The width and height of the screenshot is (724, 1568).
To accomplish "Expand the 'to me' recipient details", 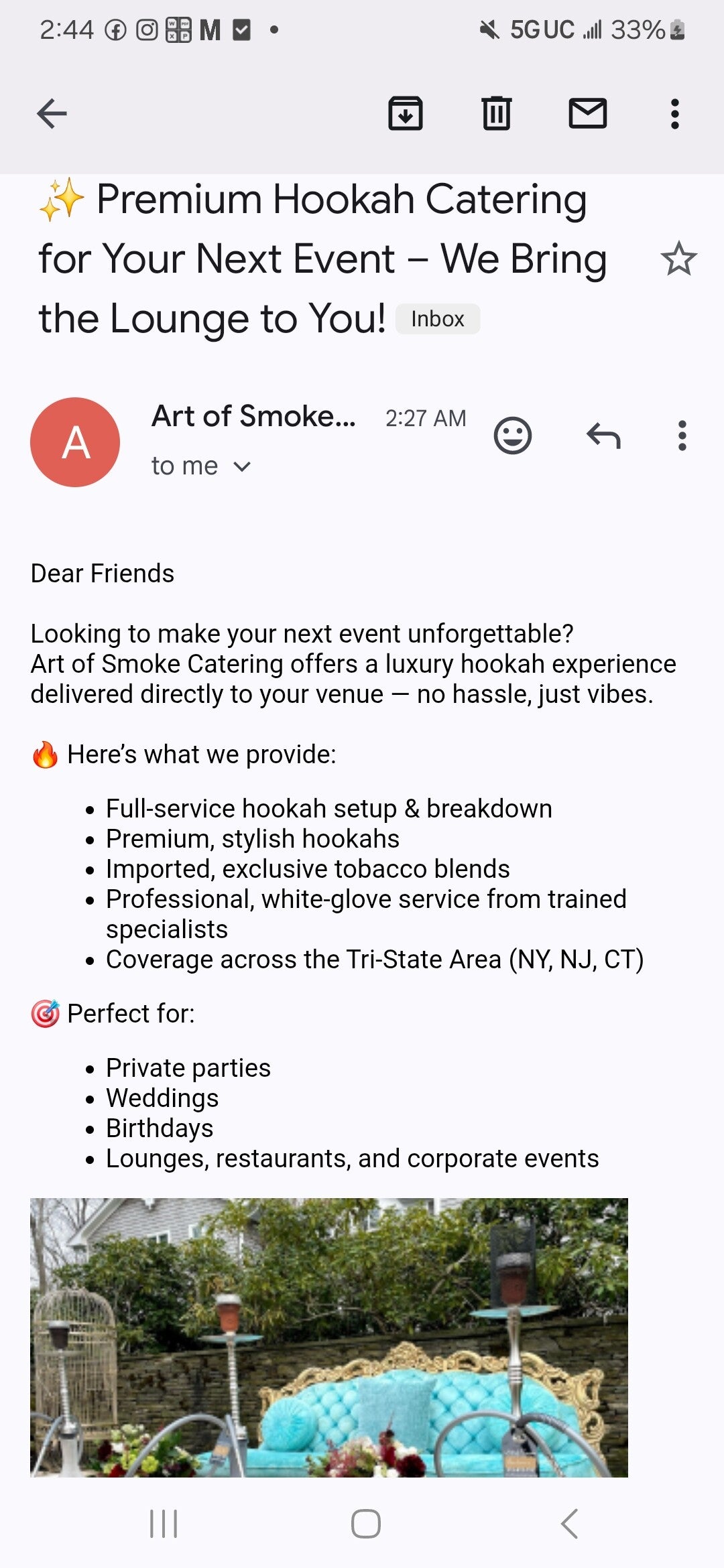I will pos(201,466).
